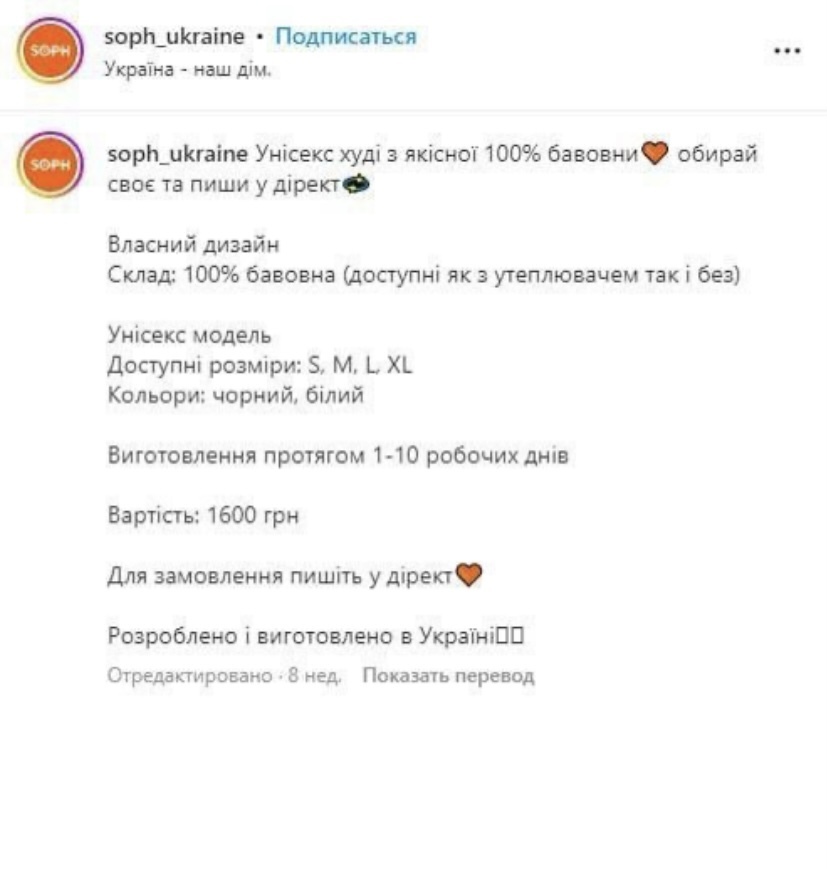
Task: Tap the Показать перевод translation link
Action: tap(448, 675)
